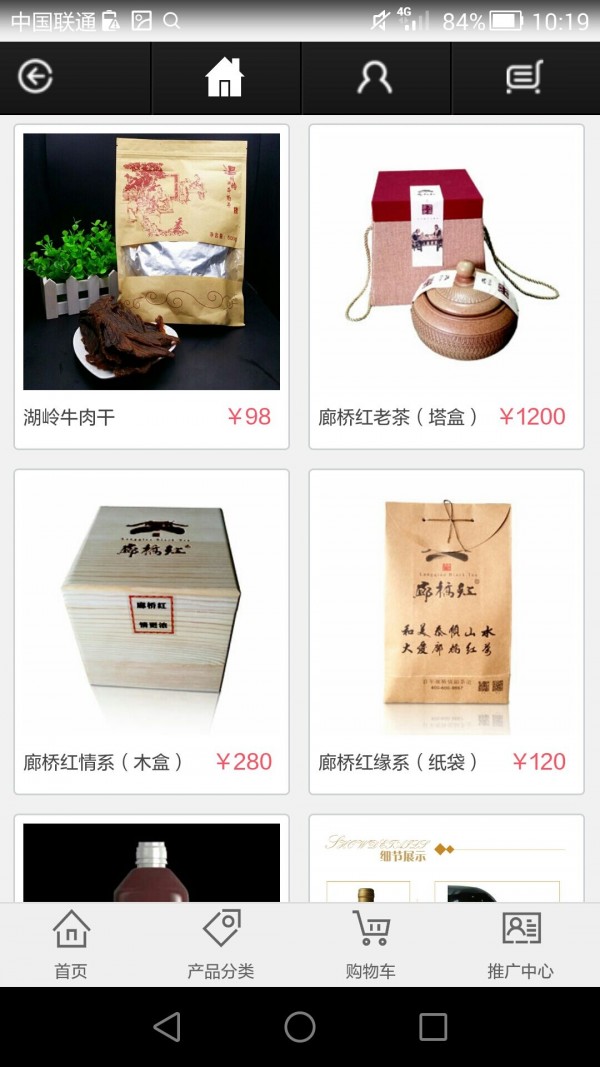Switch to the 推广中心 tab
Viewport: 600px width, 1067px height.
[520, 944]
